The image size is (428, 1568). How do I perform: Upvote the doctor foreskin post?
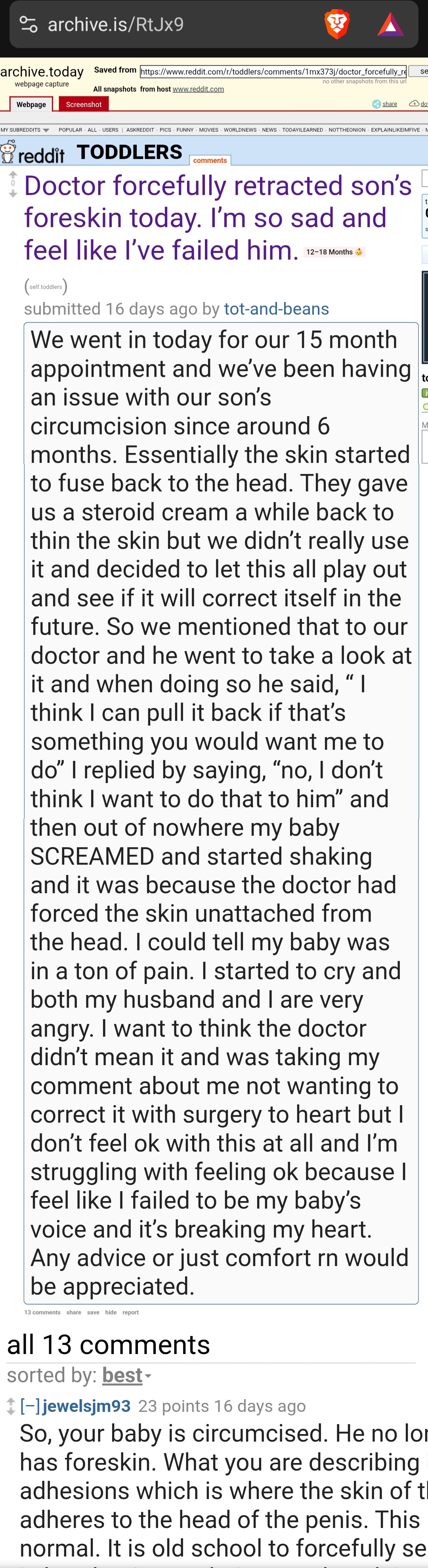coord(13,175)
